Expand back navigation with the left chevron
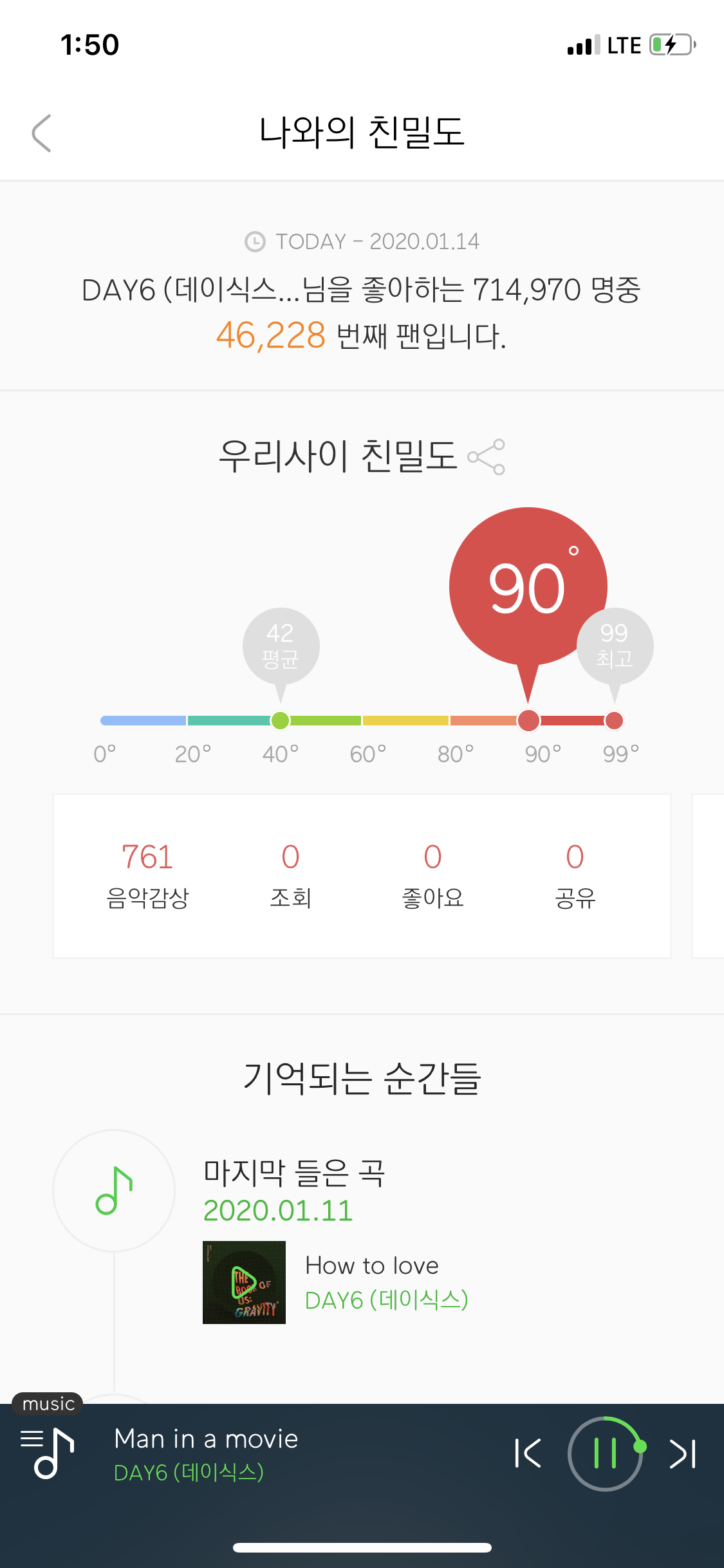This screenshot has height=1568, width=724. [41, 133]
